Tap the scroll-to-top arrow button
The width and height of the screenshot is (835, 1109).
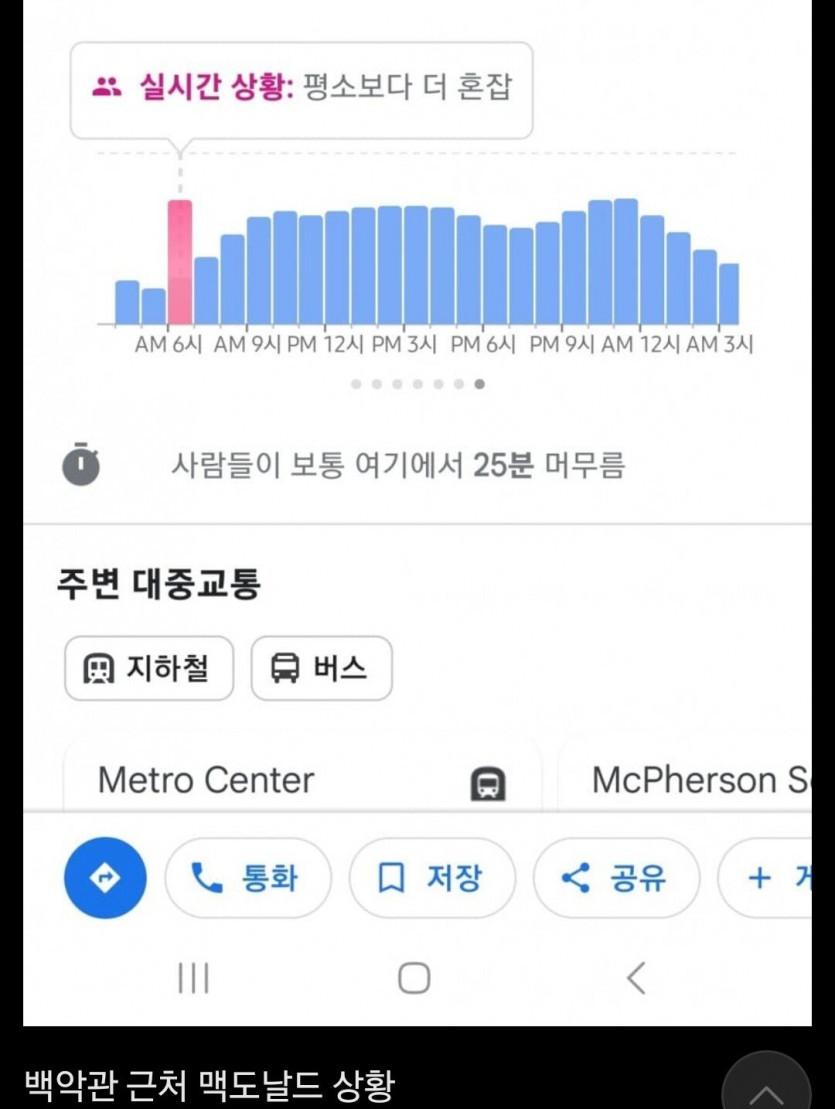coord(765,1087)
